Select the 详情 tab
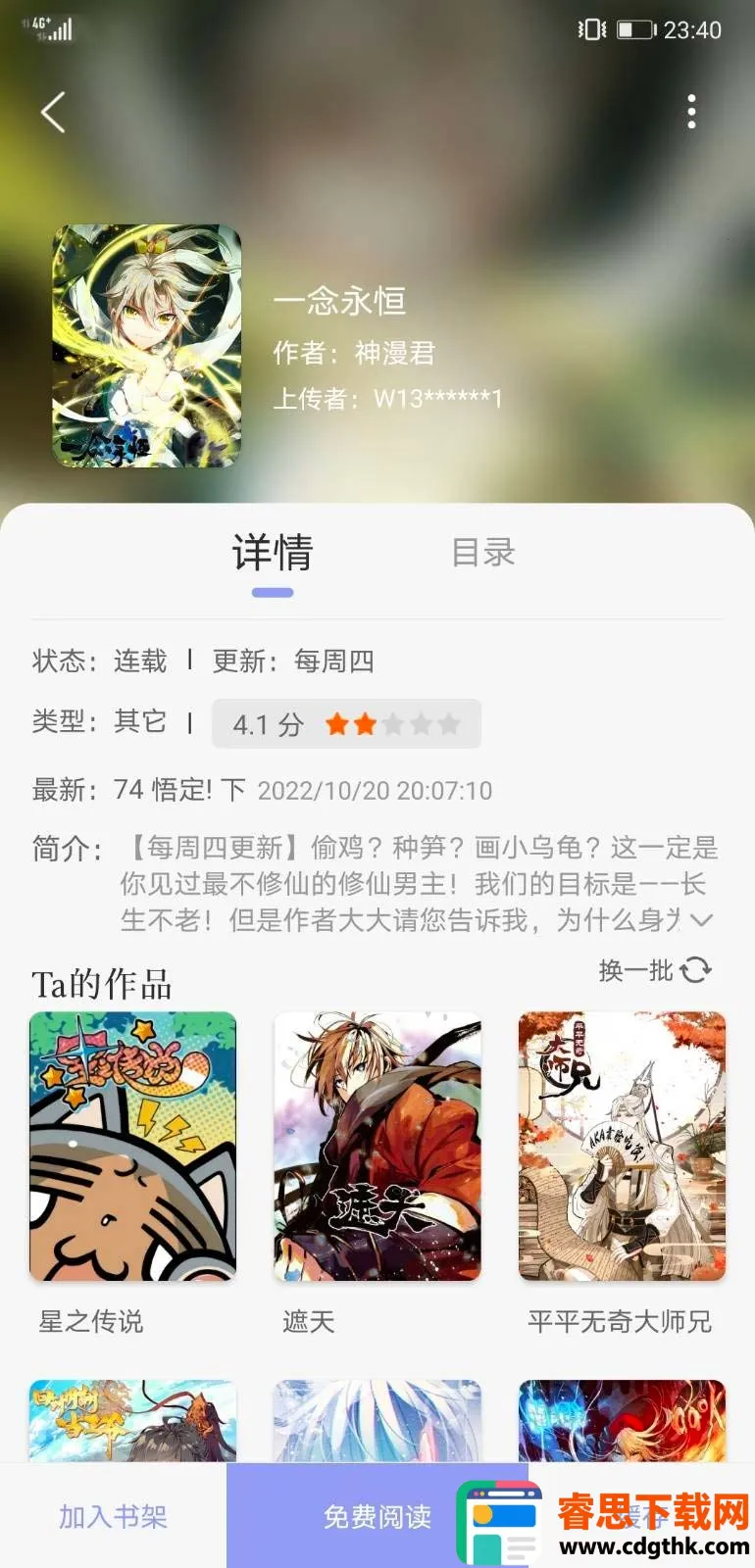 point(272,555)
